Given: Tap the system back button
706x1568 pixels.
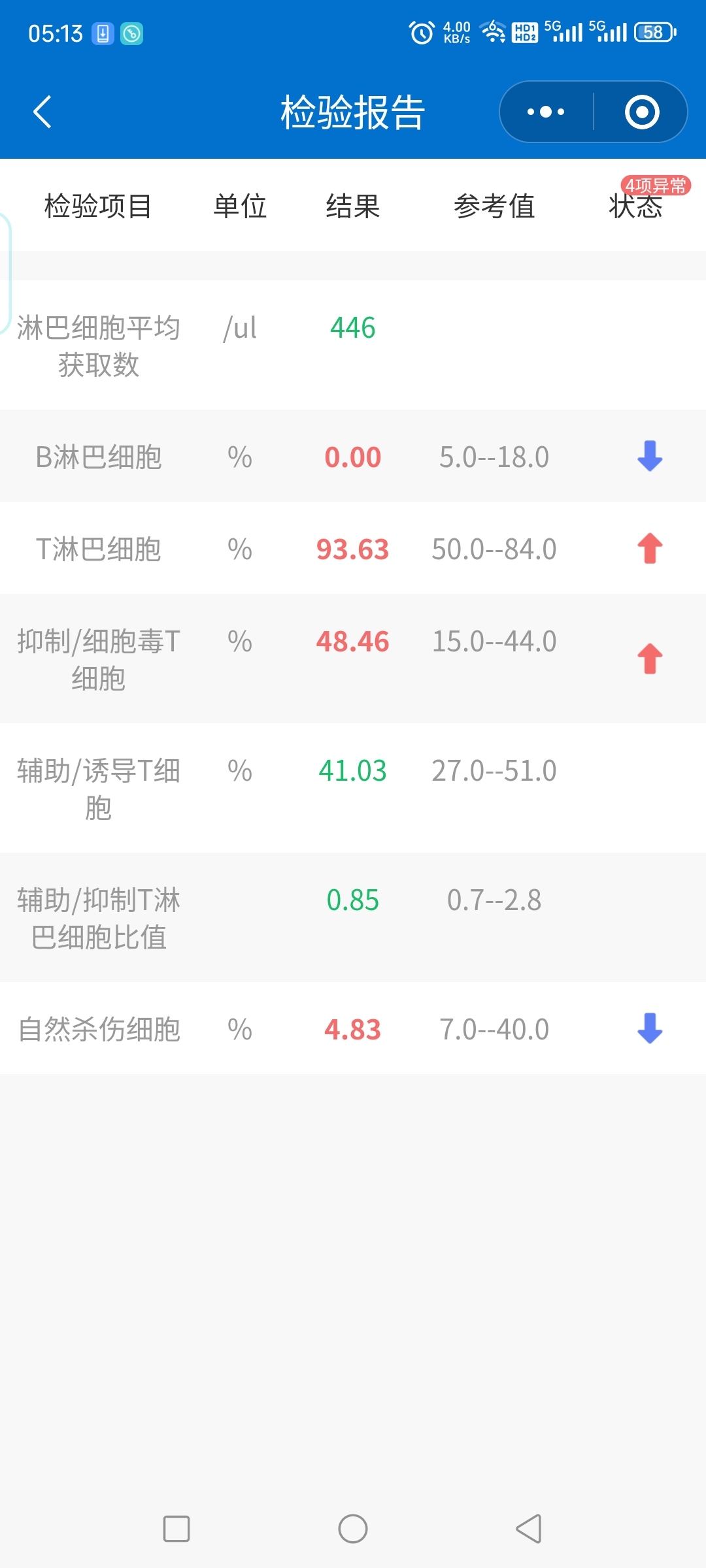Looking at the screenshot, I should 529,1529.
